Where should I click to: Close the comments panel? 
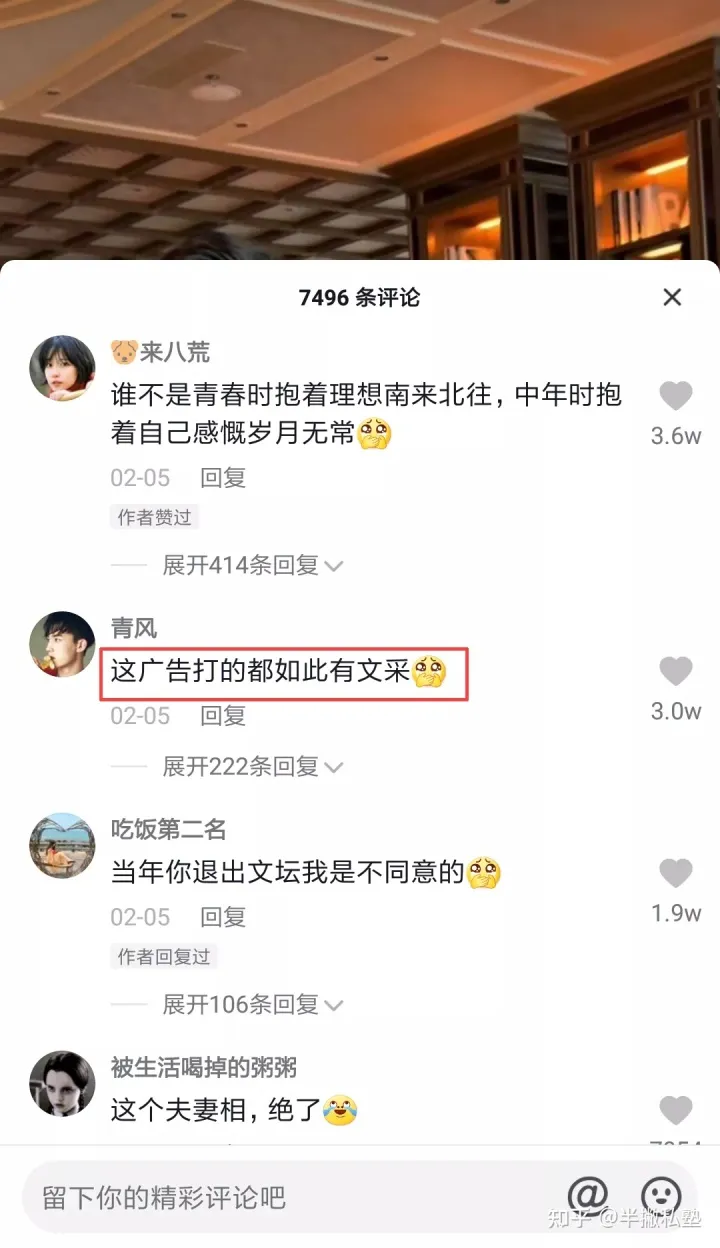tap(672, 297)
